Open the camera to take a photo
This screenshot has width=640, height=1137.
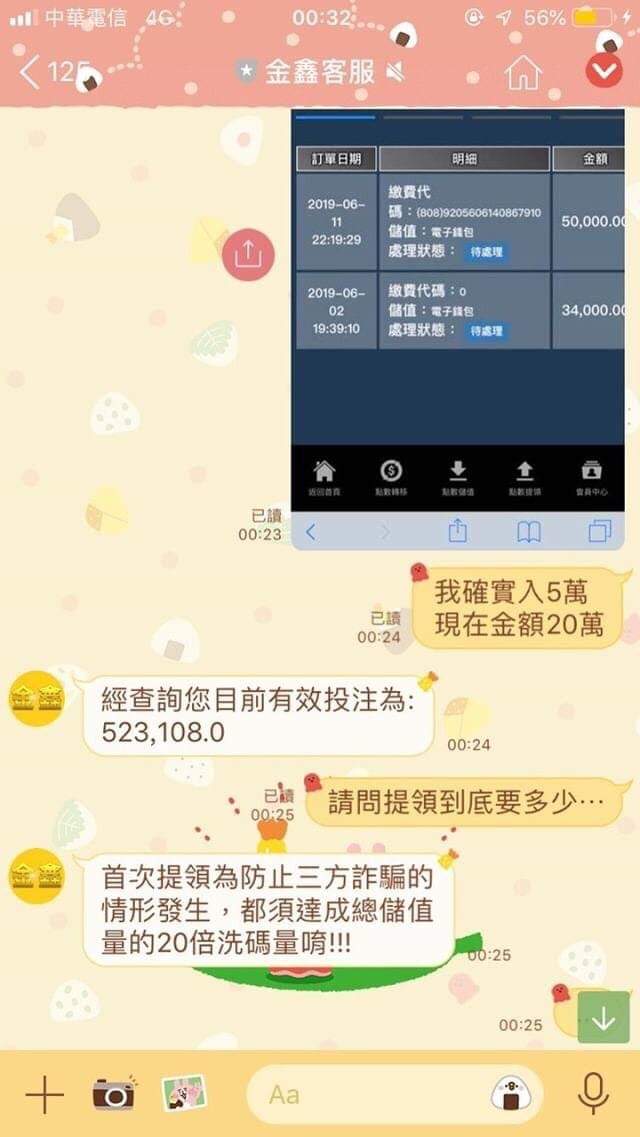(x=114, y=1095)
